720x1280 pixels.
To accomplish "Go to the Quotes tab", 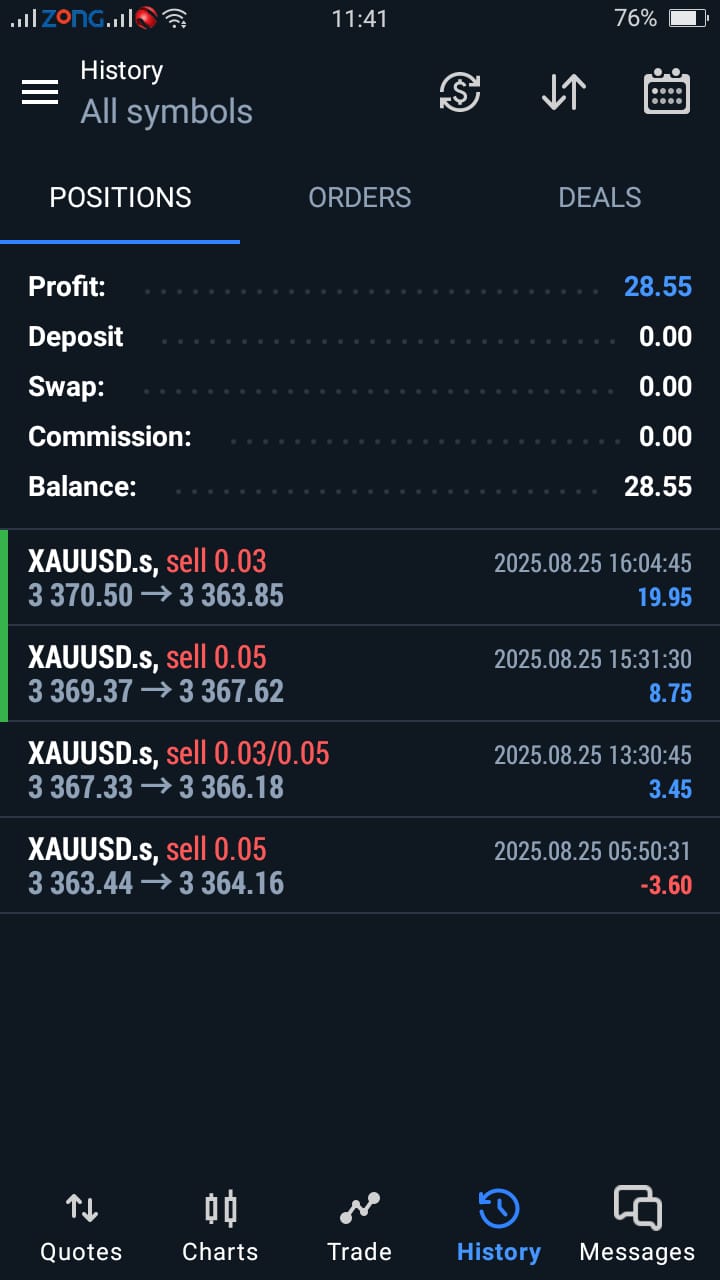I will click(x=81, y=1228).
